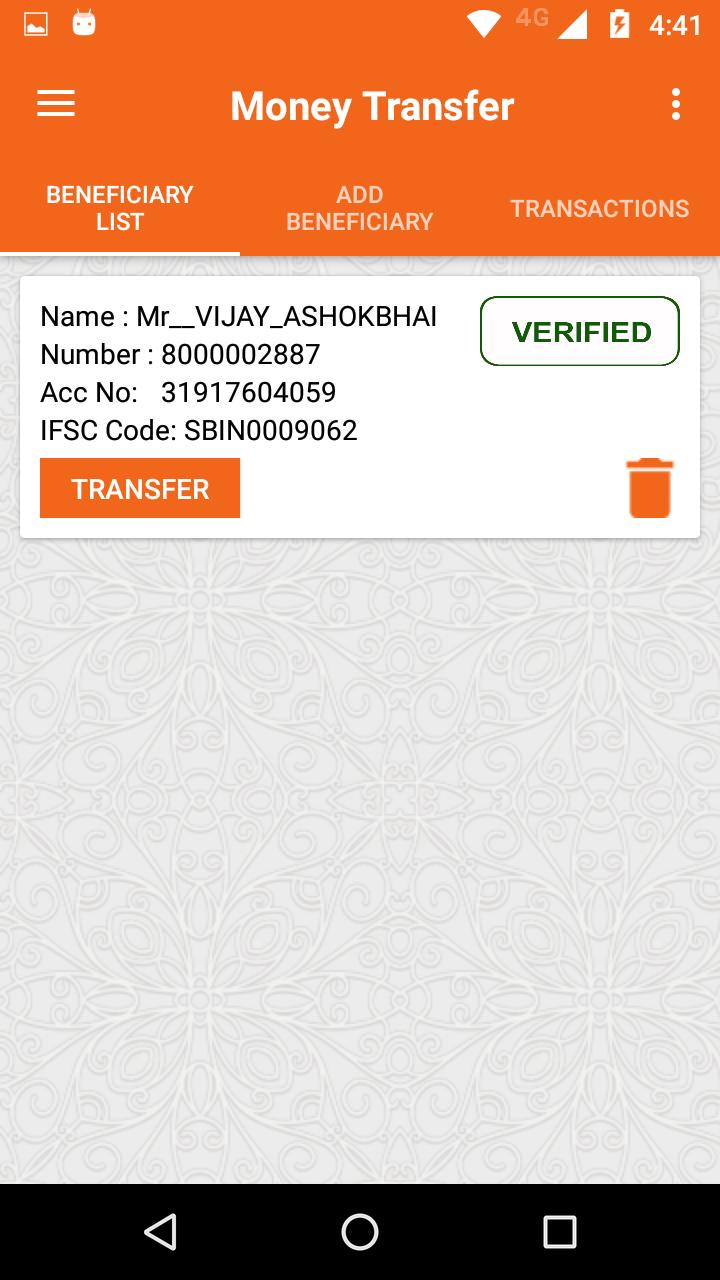
Task: Switch to the Add Beneficiary tab
Action: click(360, 208)
